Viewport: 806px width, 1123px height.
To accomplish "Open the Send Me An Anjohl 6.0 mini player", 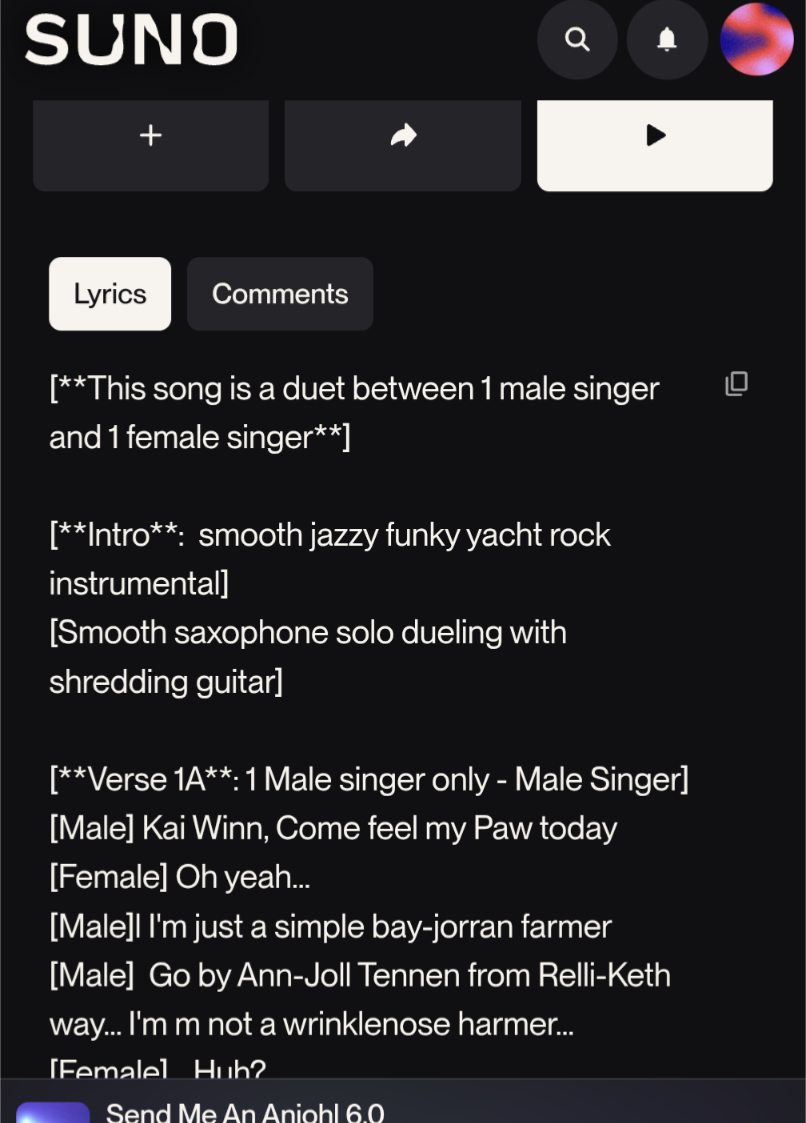I will [x=403, y=1103].
